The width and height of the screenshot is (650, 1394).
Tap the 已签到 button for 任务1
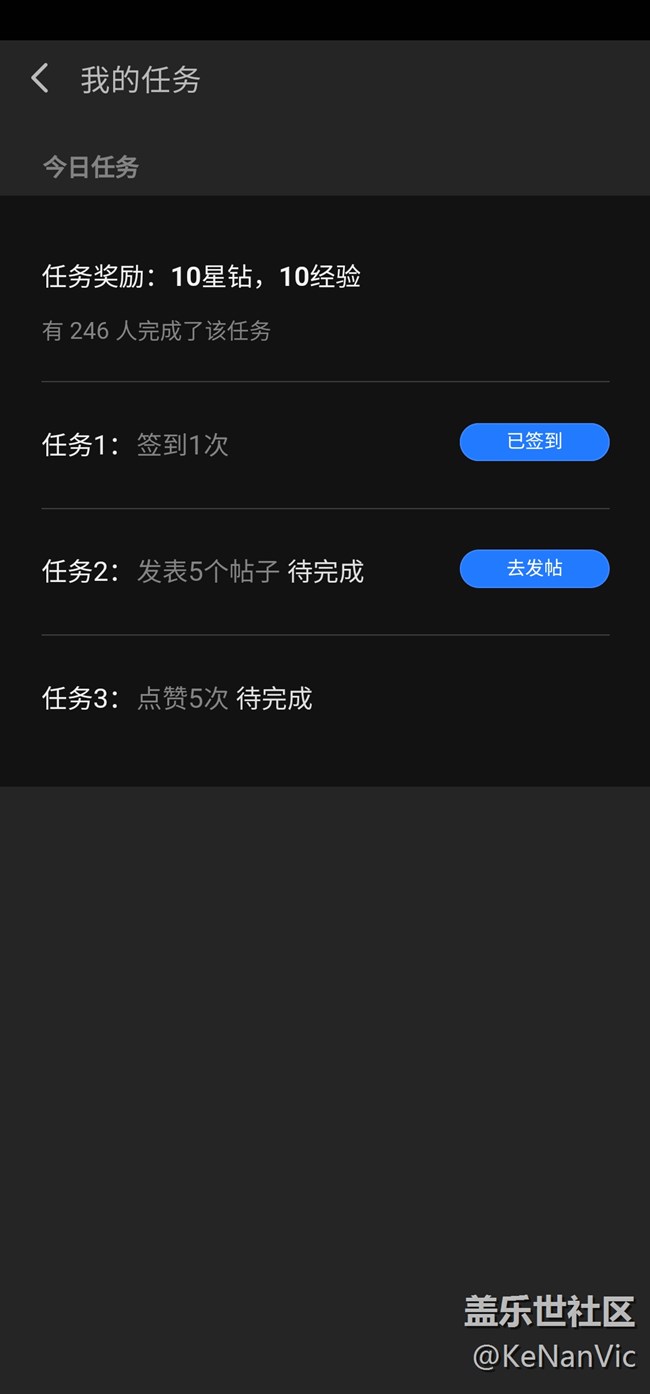point(534,442)
